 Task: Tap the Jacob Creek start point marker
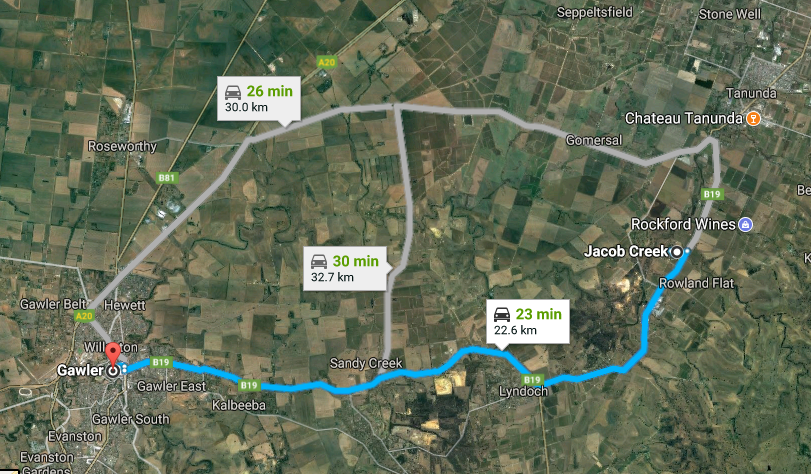tap(677, 251)
